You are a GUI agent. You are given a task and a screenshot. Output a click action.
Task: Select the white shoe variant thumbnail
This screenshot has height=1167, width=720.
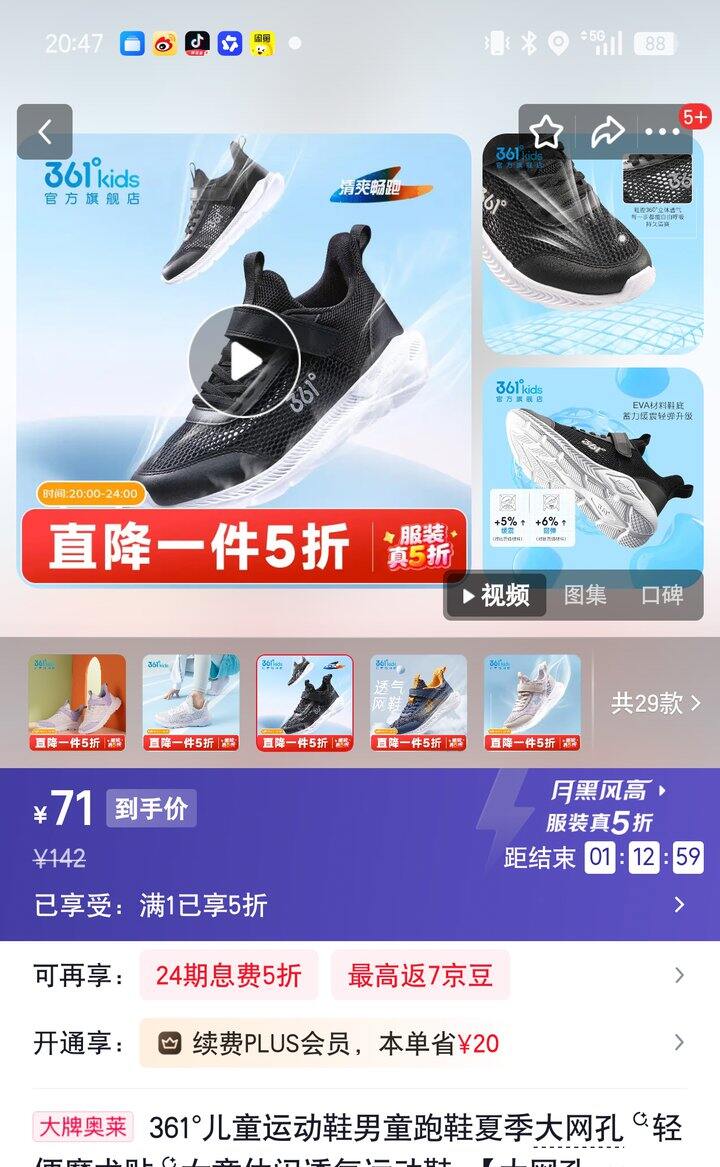(191, 703)
